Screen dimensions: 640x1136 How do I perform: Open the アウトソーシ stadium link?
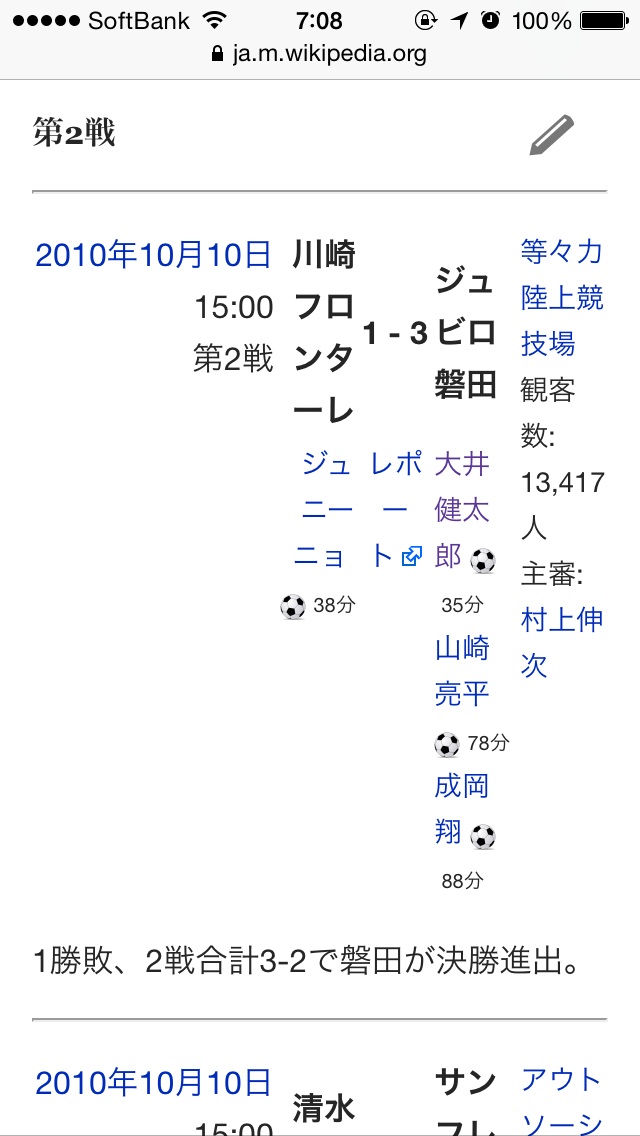(562, 1100)
